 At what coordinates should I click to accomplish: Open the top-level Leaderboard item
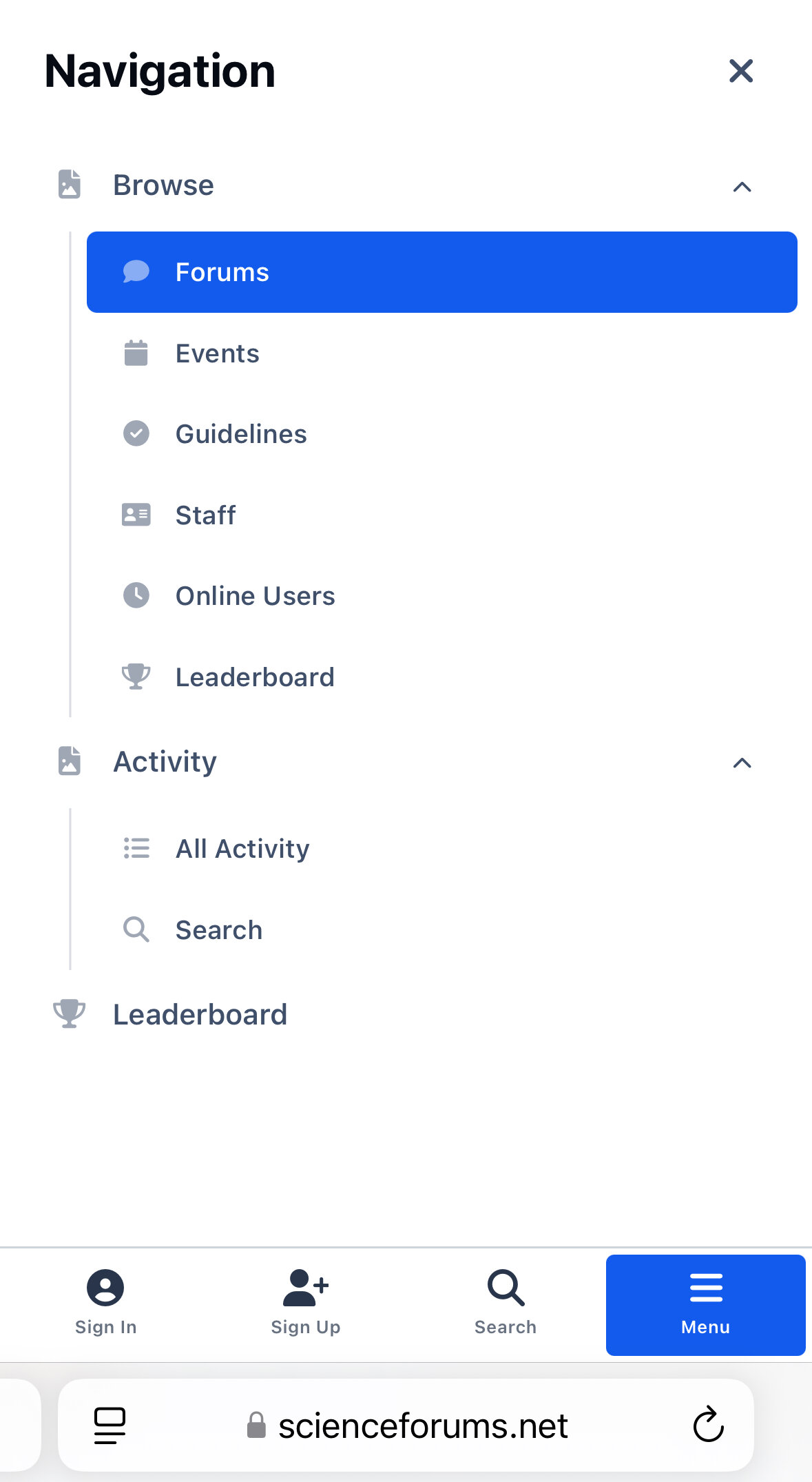coord(200,1015)
